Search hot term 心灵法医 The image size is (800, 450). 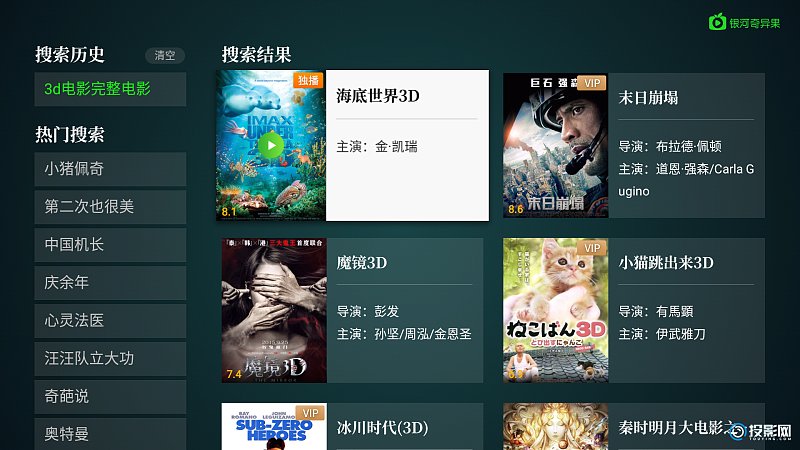(110, 321)
